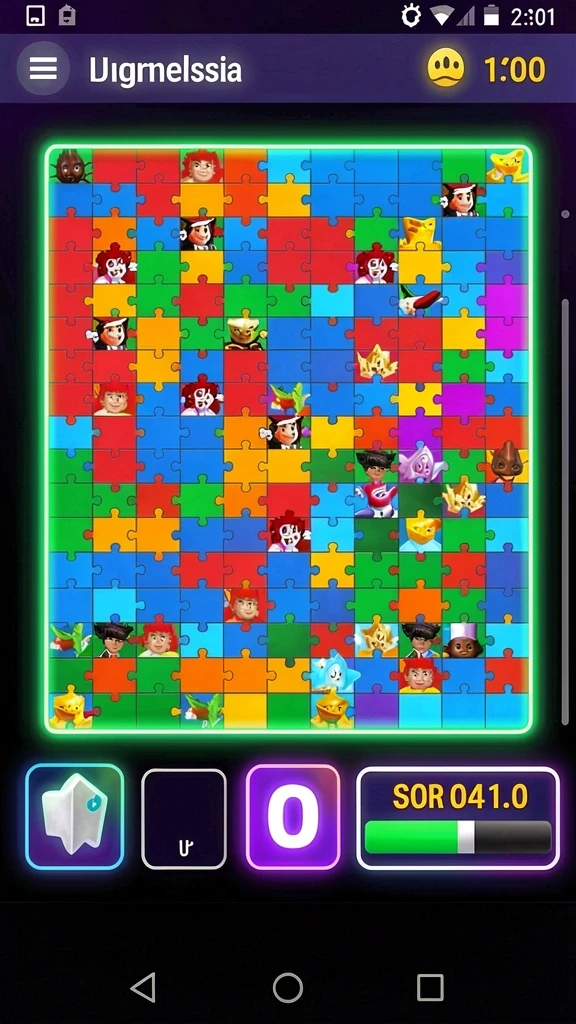Tap the yellow sad face icon
The width and height of the screenshot is (576, 1024).
[x=446, y=68]
